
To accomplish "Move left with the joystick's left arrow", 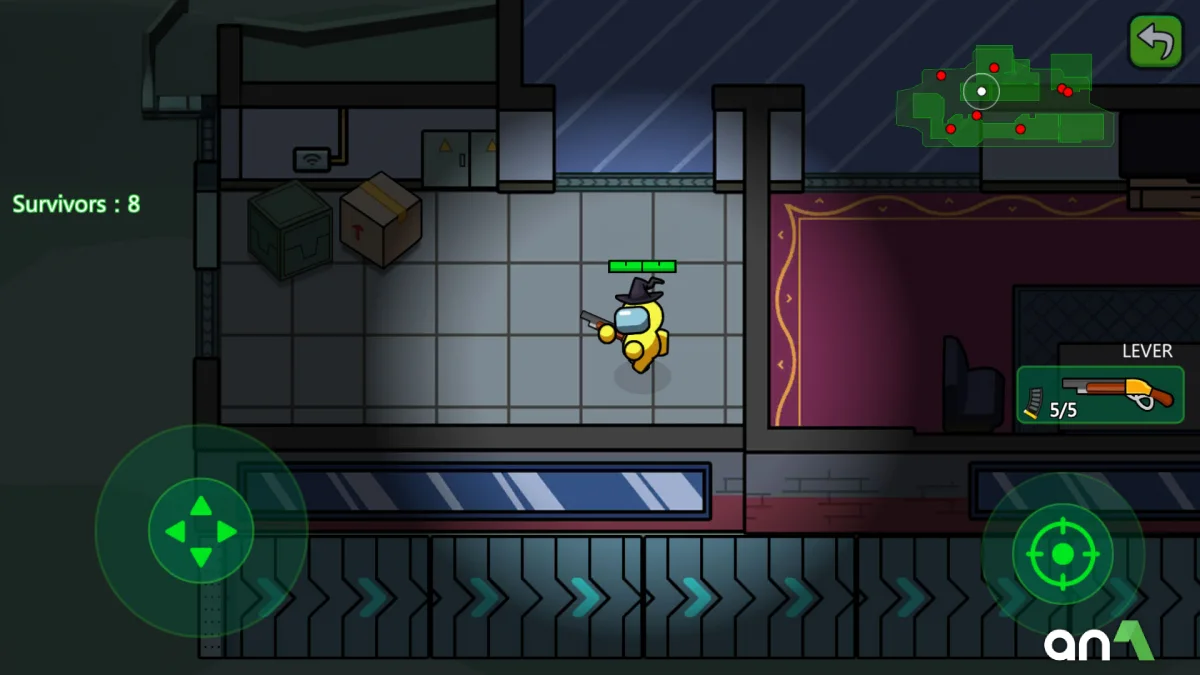I will (x=175, y=531).
